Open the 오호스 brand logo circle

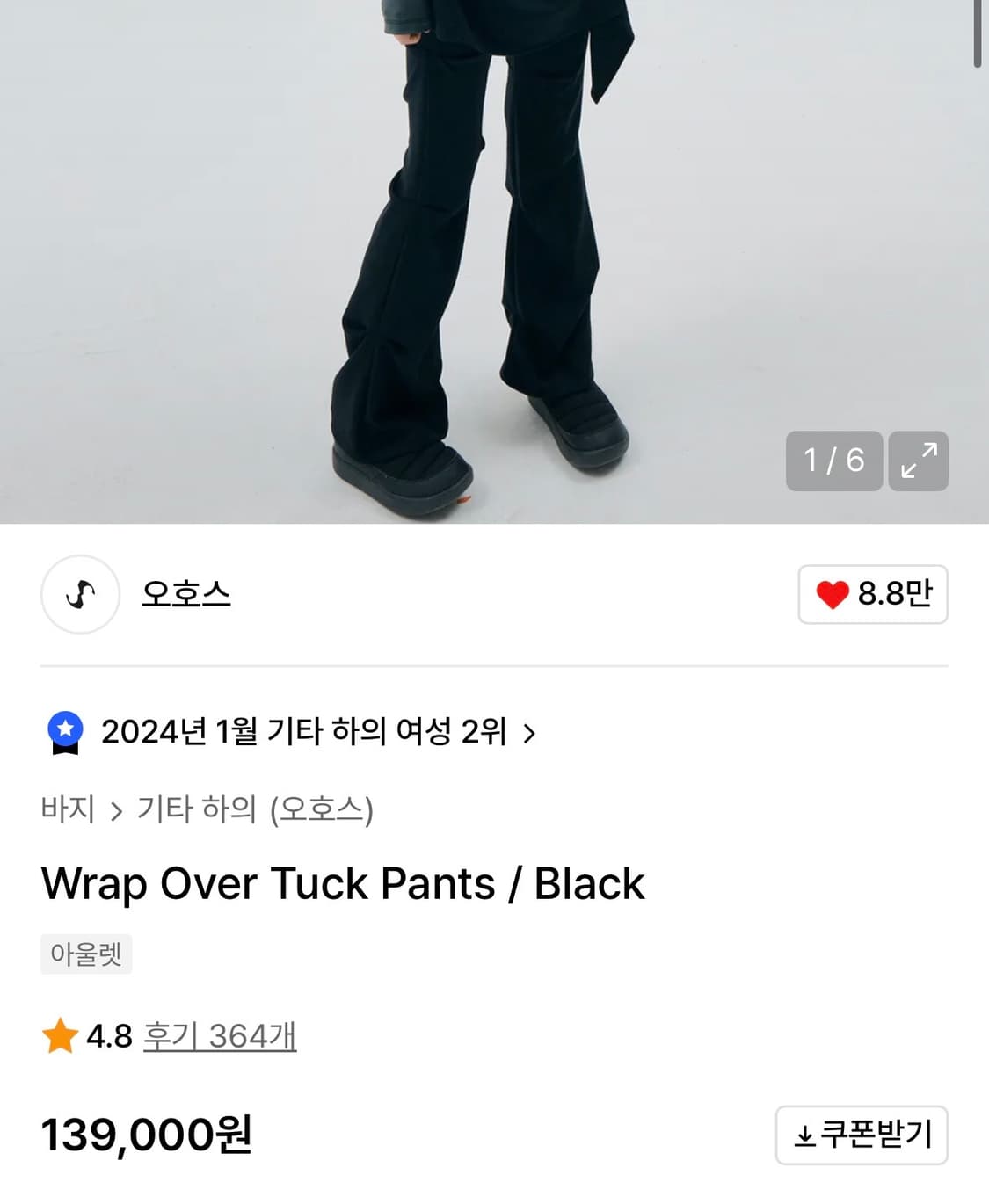pos(80,594)
